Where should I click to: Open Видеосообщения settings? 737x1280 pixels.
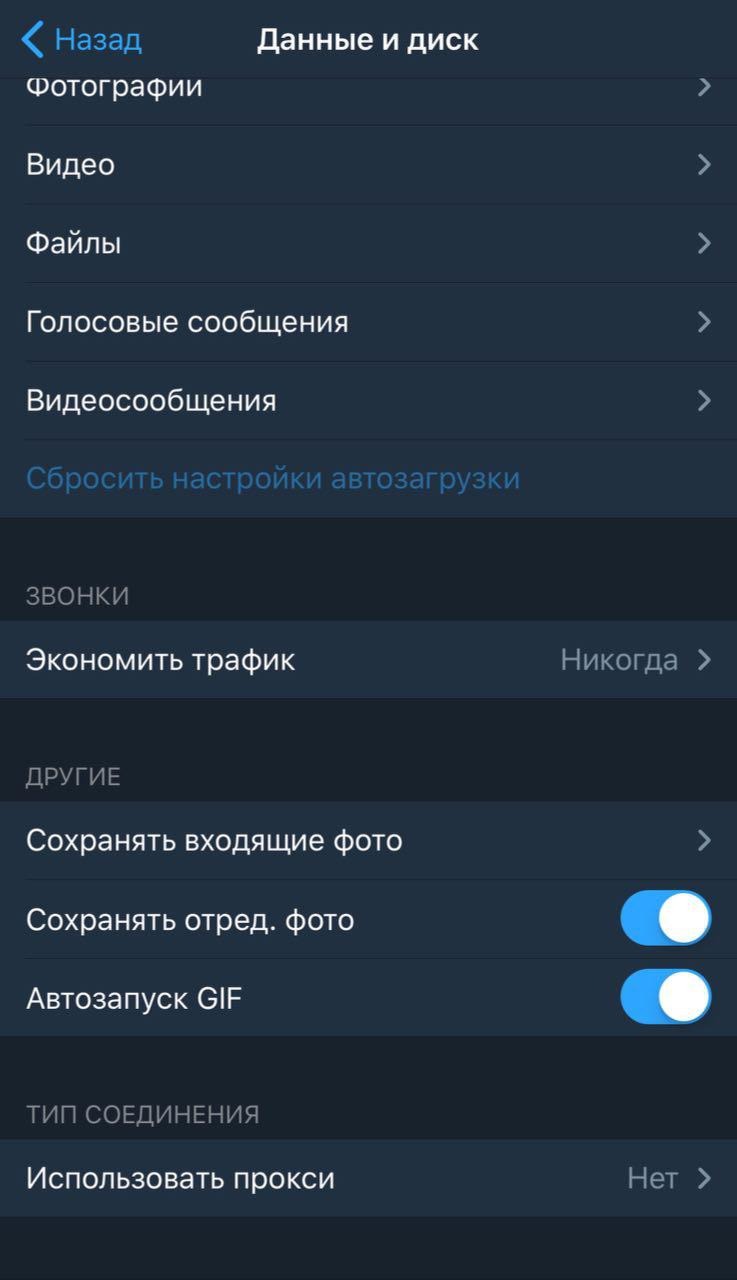point(368,401)
